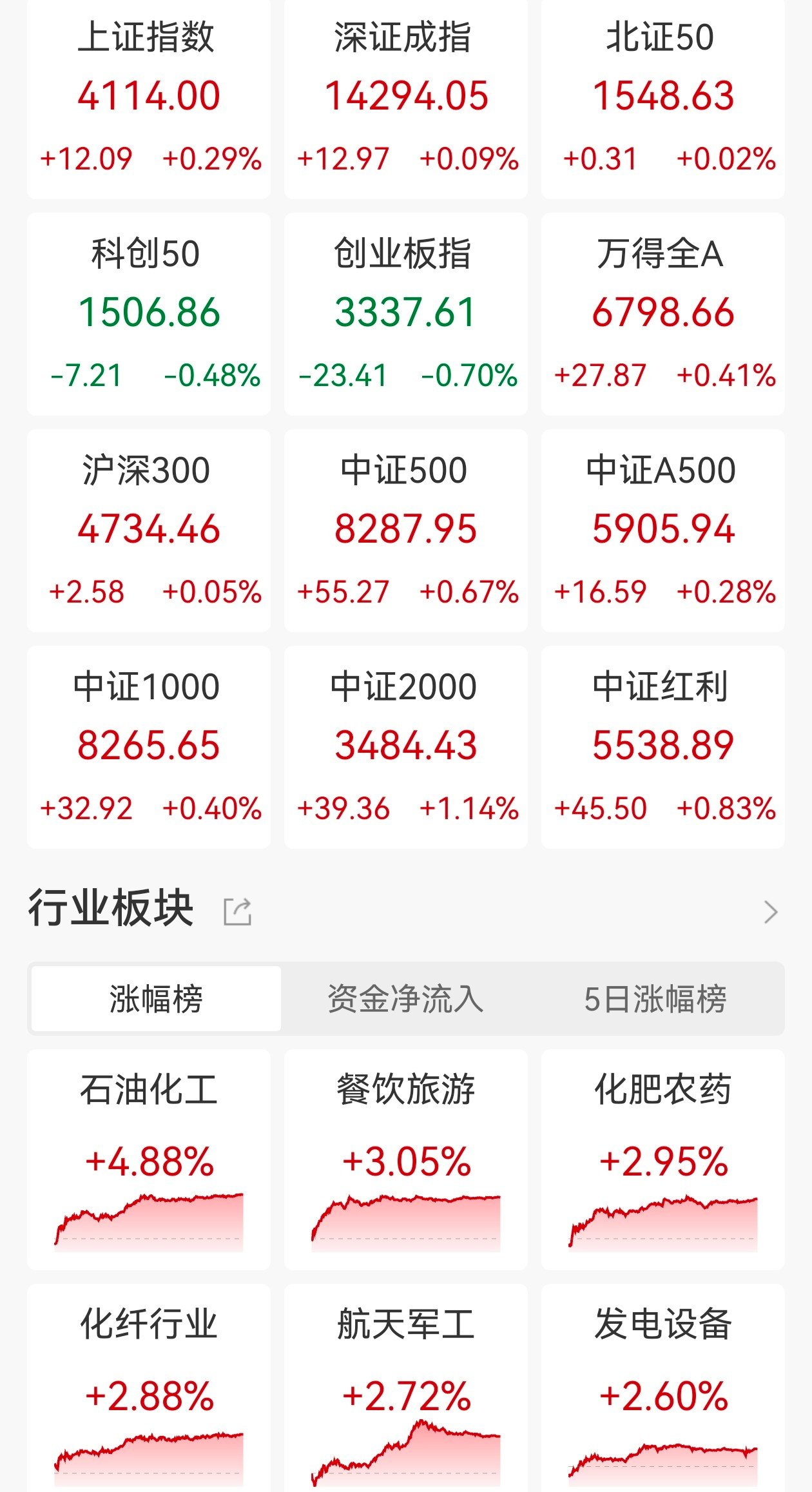This screenshot has width=812, height=1492.
Task: Expand 行业板块 with the arrow chevron
Action: click(770, 911)
